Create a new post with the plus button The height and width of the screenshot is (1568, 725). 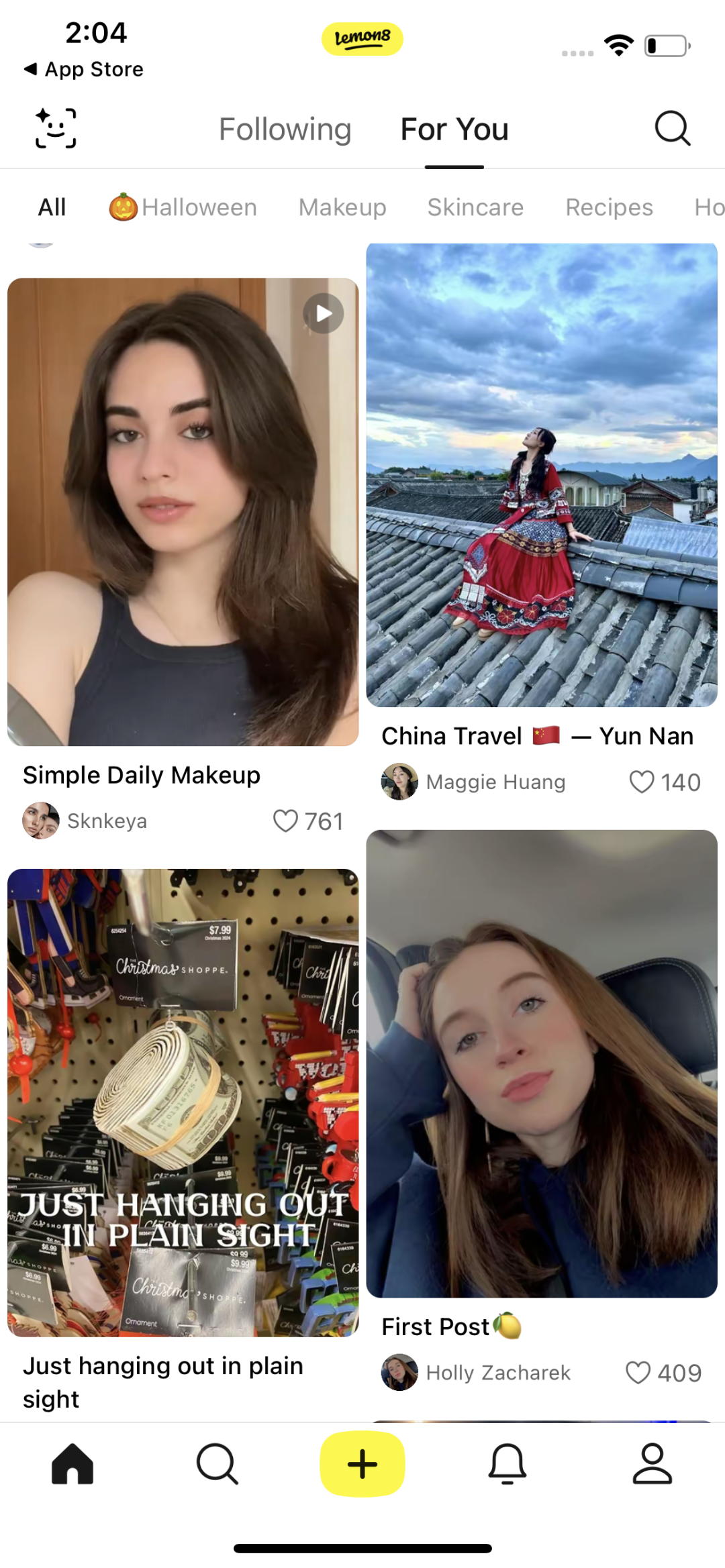pos(362,1463)
